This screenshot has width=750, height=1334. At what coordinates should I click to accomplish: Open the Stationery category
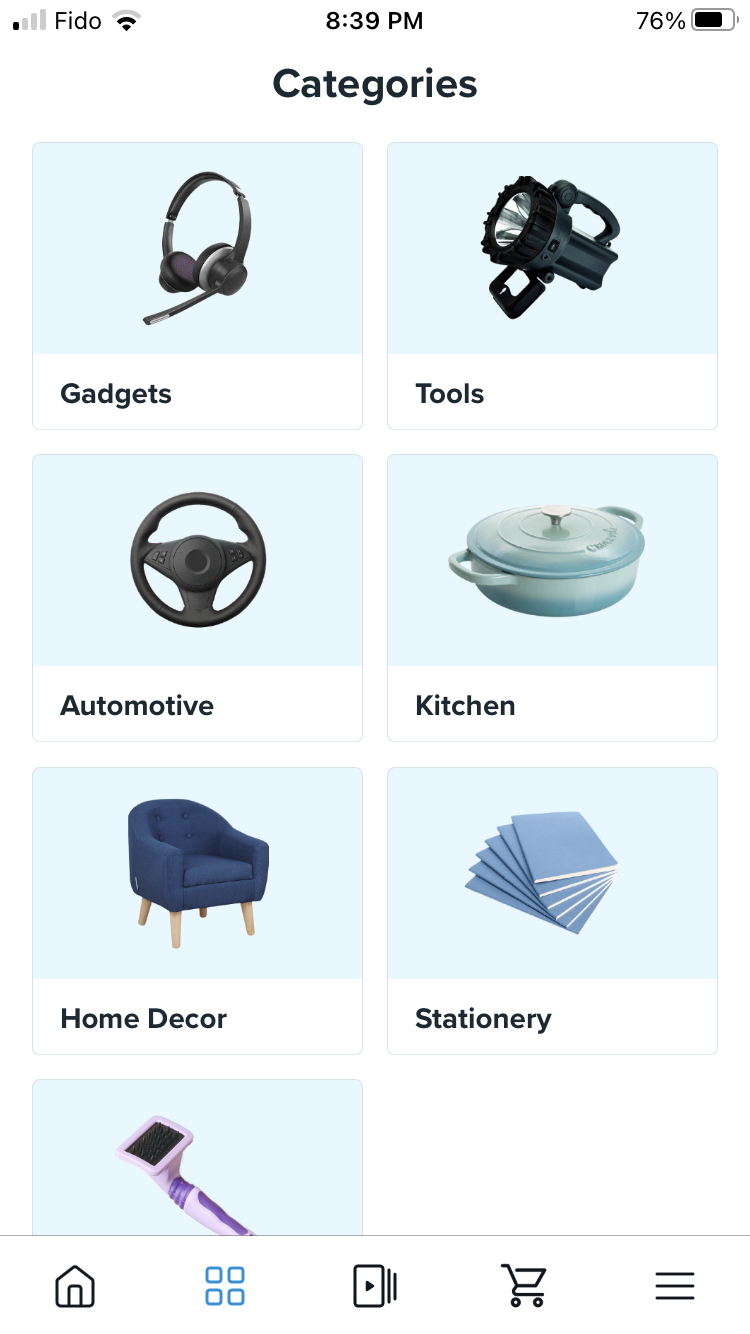tap(552, 910)
